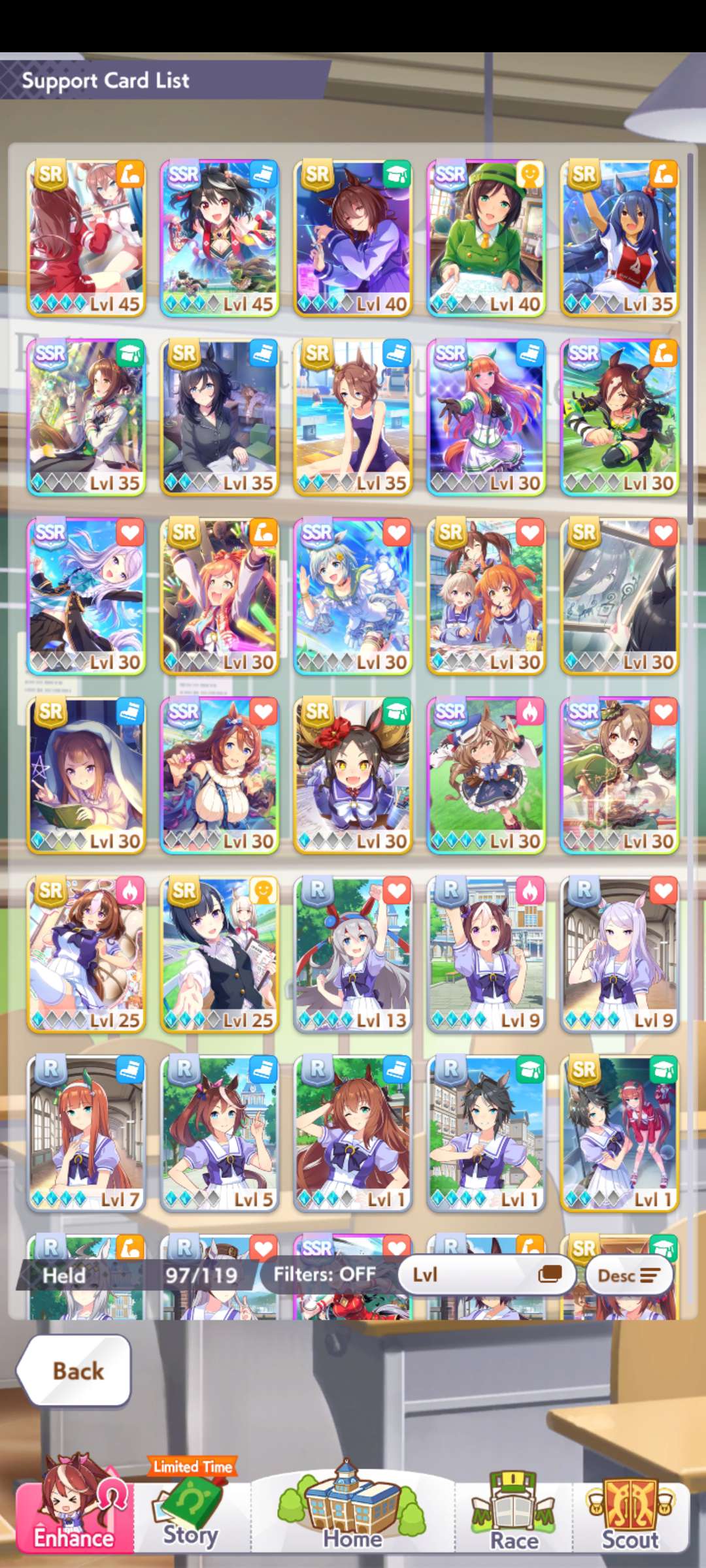
Task: Select the R card at Lvl 5
Action: click(220, 1133)
